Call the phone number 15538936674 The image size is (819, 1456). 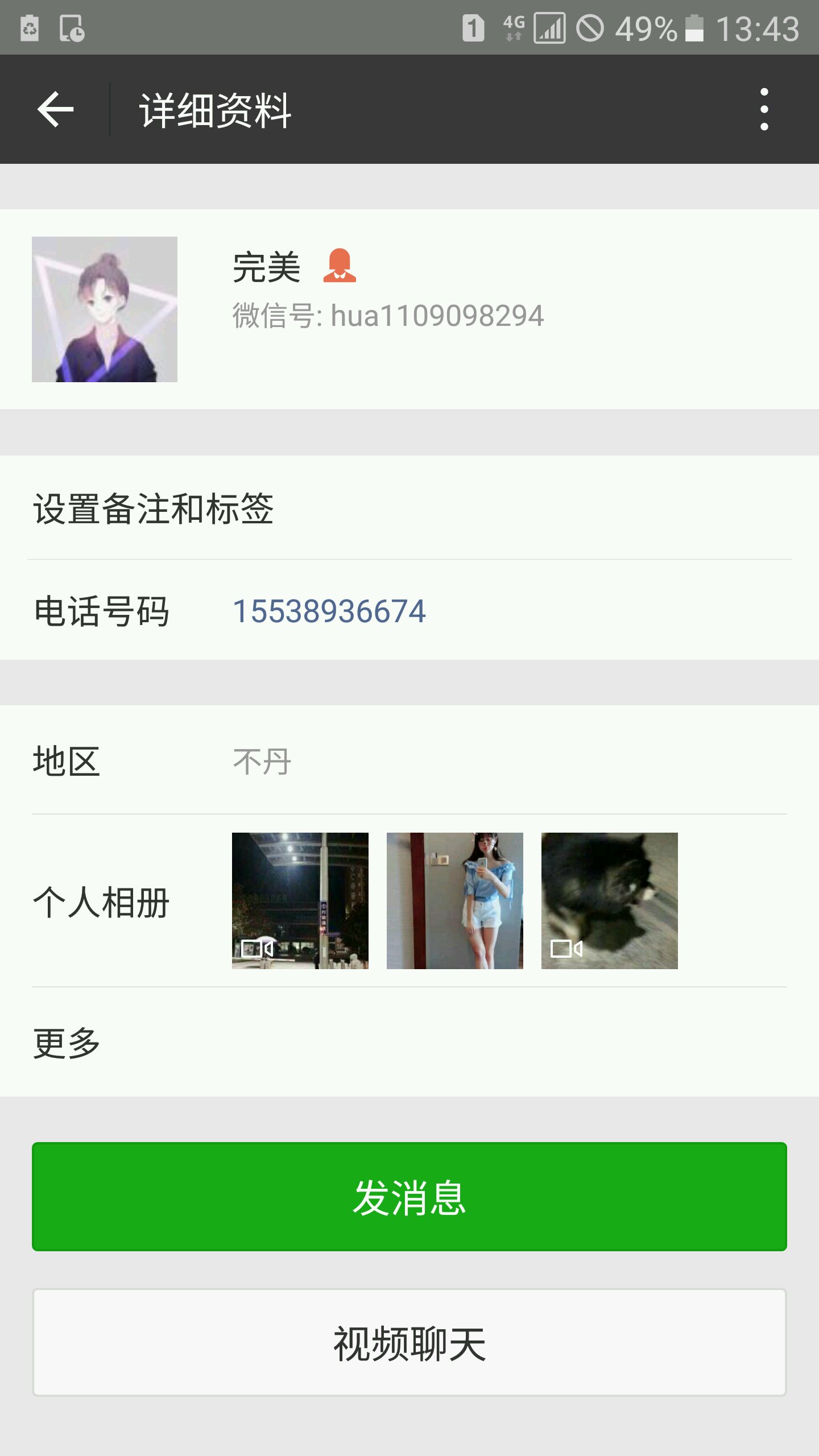click(329, 611)
